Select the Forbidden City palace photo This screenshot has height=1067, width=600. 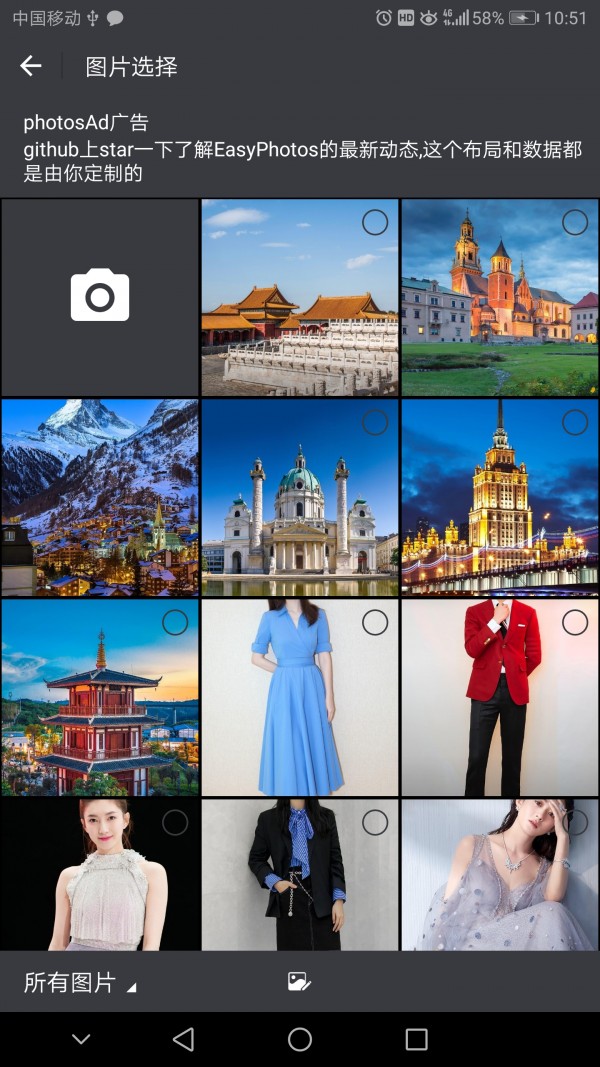375,222
